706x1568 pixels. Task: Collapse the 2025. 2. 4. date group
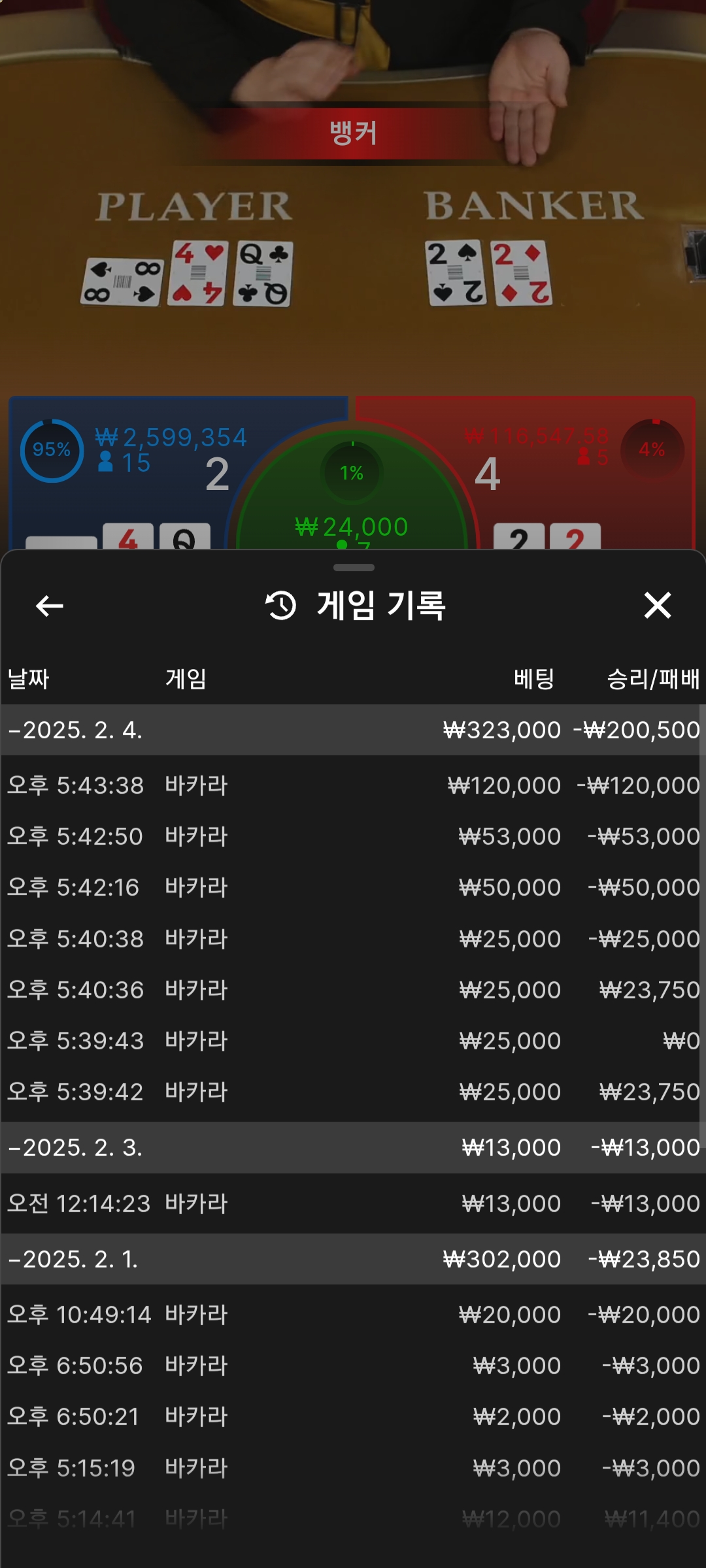353,730
